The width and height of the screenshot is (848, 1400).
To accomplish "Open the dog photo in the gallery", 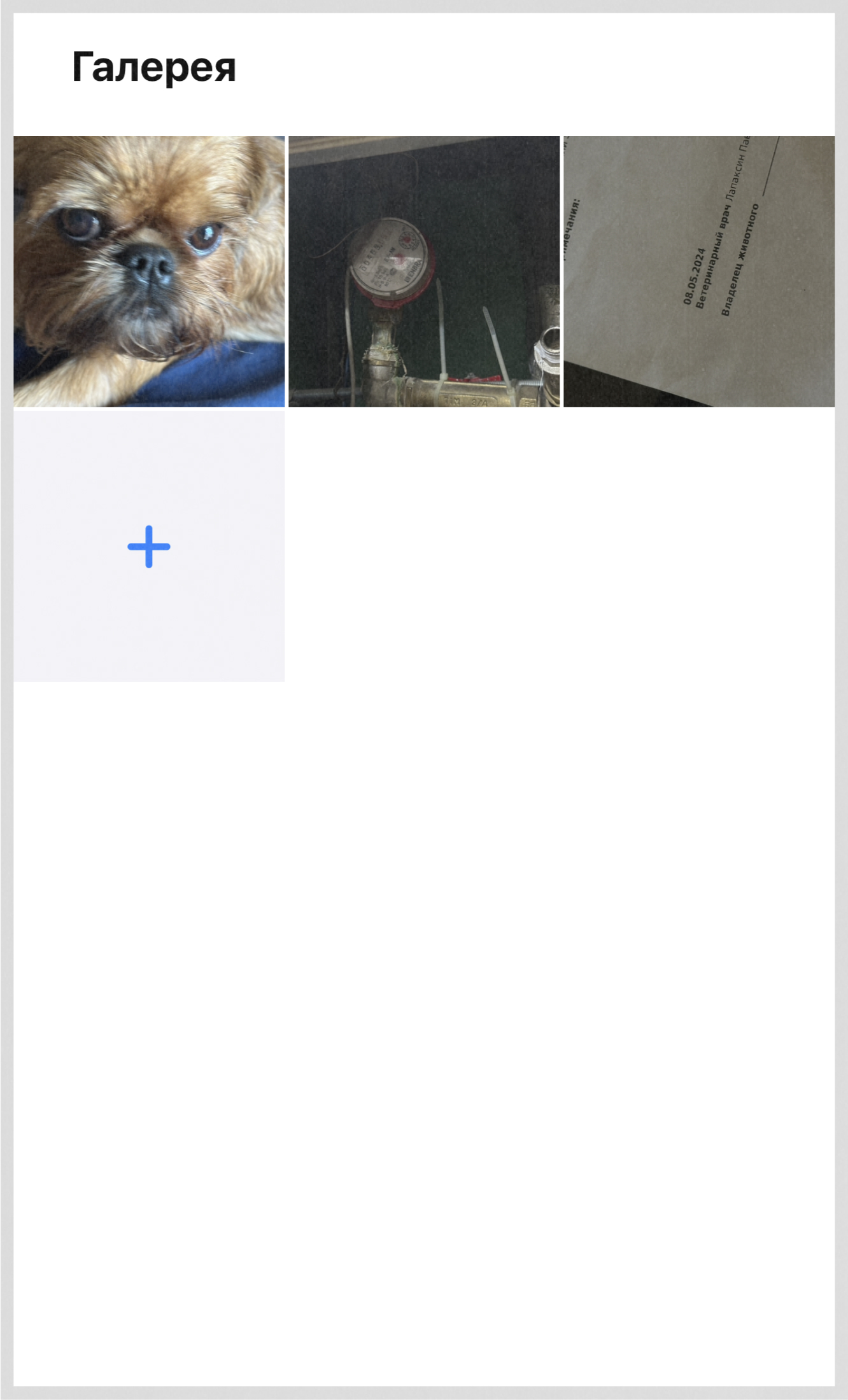I will [149, 271].
